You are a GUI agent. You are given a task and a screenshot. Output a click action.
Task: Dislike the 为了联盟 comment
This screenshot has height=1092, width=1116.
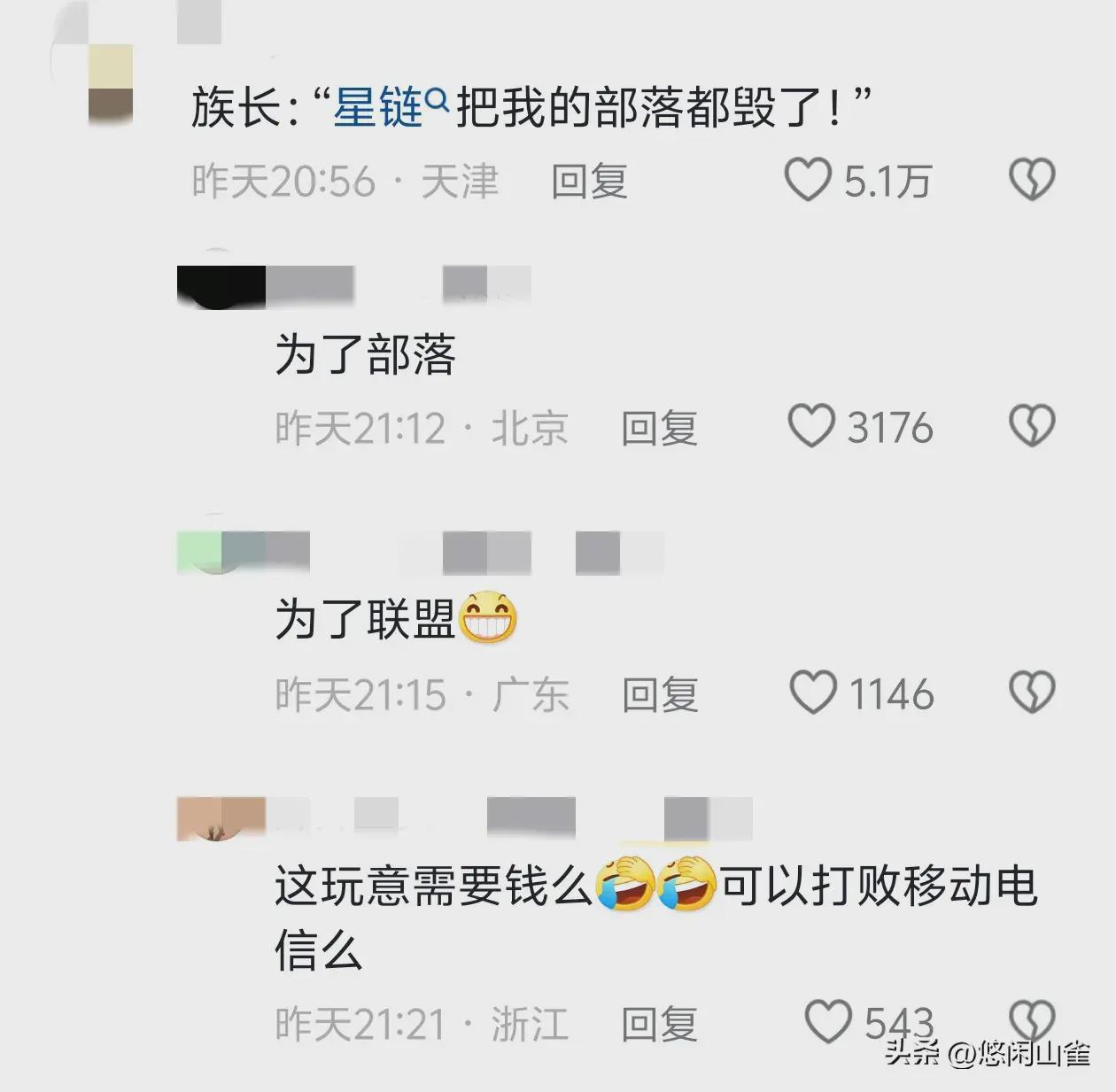pyautogui.click(x=1032, y=693)
